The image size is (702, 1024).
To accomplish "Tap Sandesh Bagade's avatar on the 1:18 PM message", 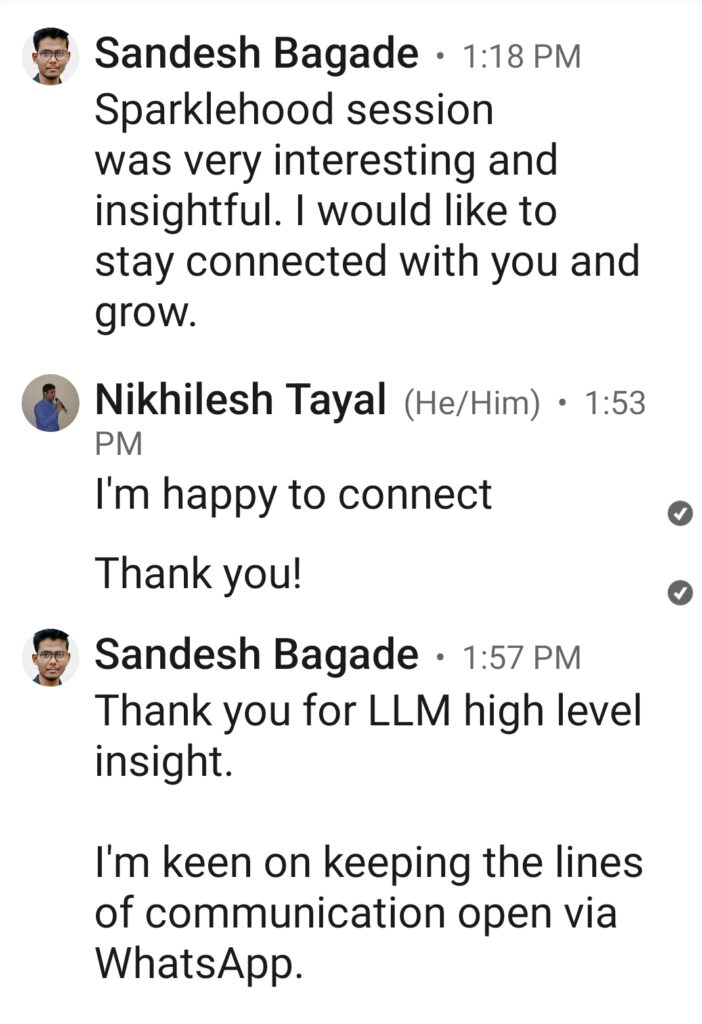I will pyautogui.click(x=50, y=56).
